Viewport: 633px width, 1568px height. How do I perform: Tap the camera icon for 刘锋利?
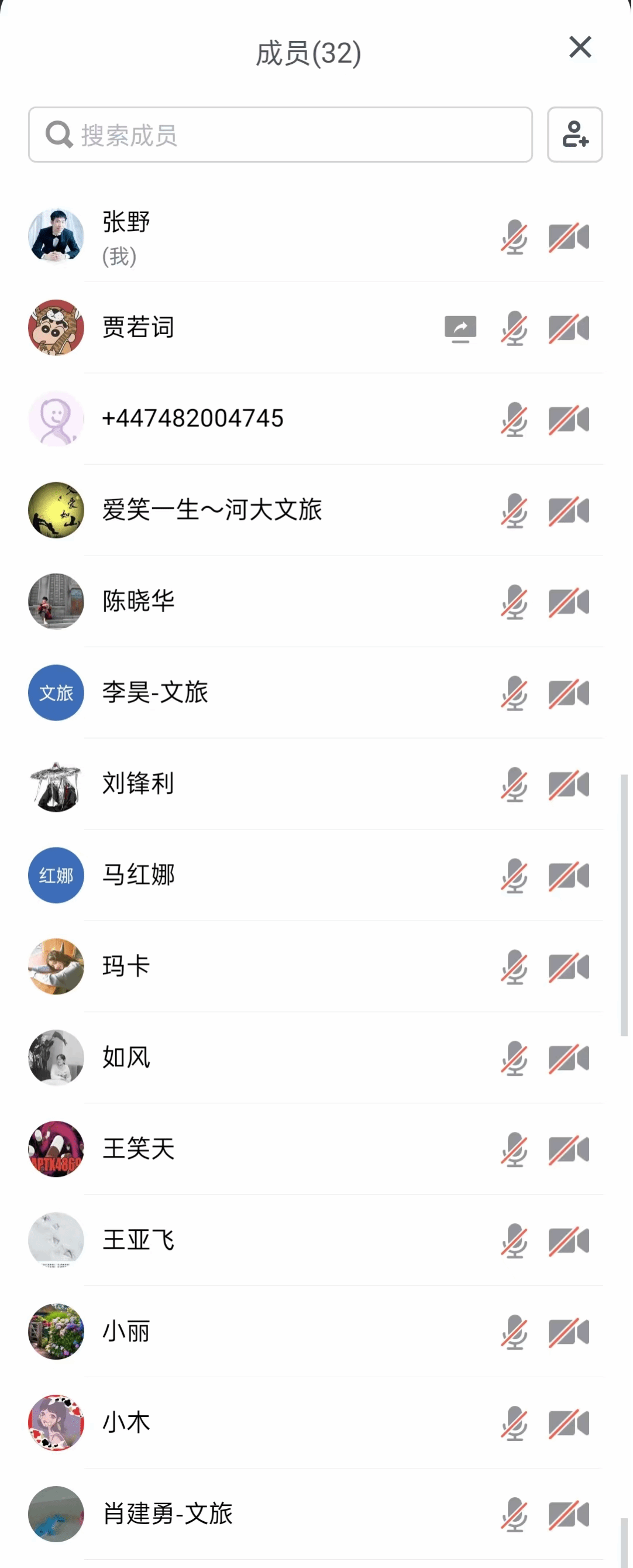pyautogui.click(x=569, y=785)
